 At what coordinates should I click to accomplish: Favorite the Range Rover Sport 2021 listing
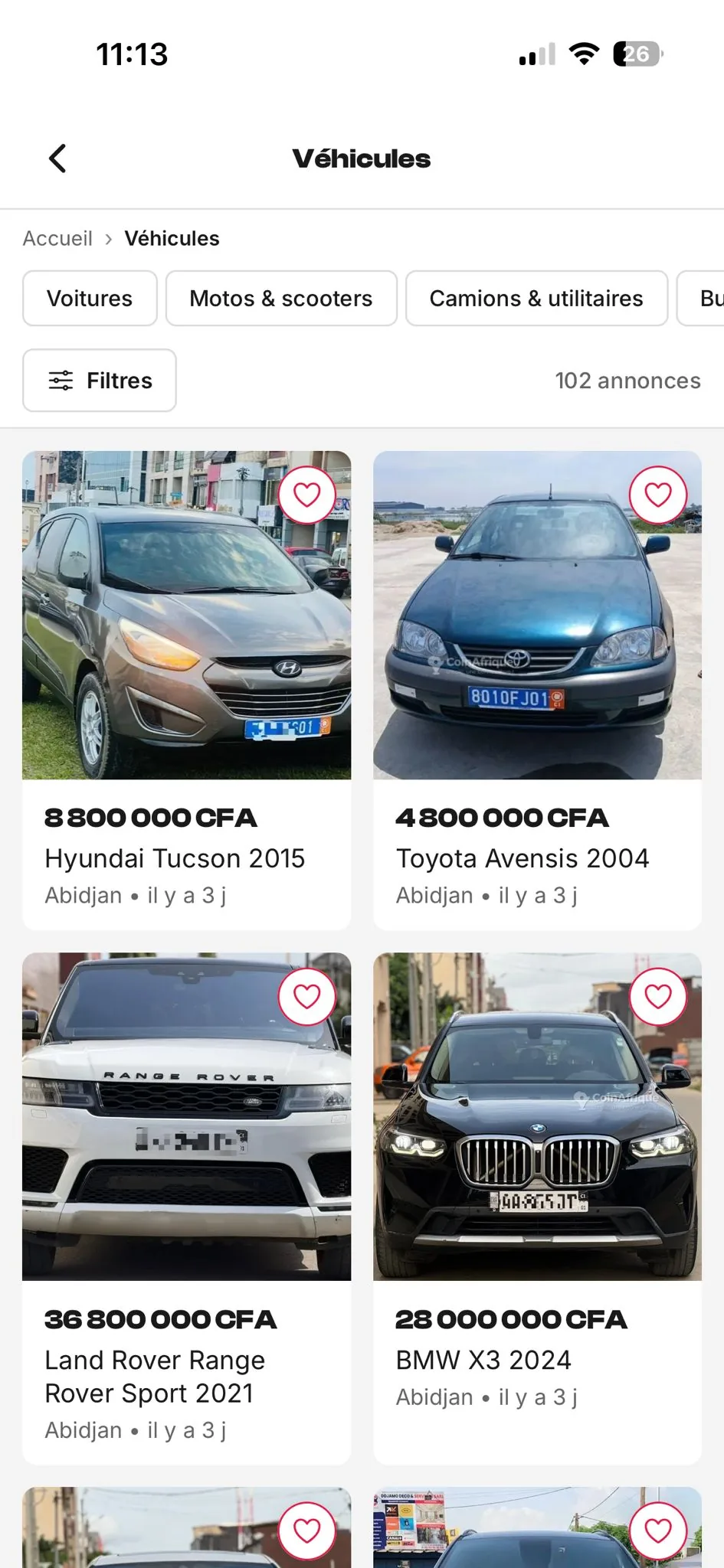coord(306,997)
